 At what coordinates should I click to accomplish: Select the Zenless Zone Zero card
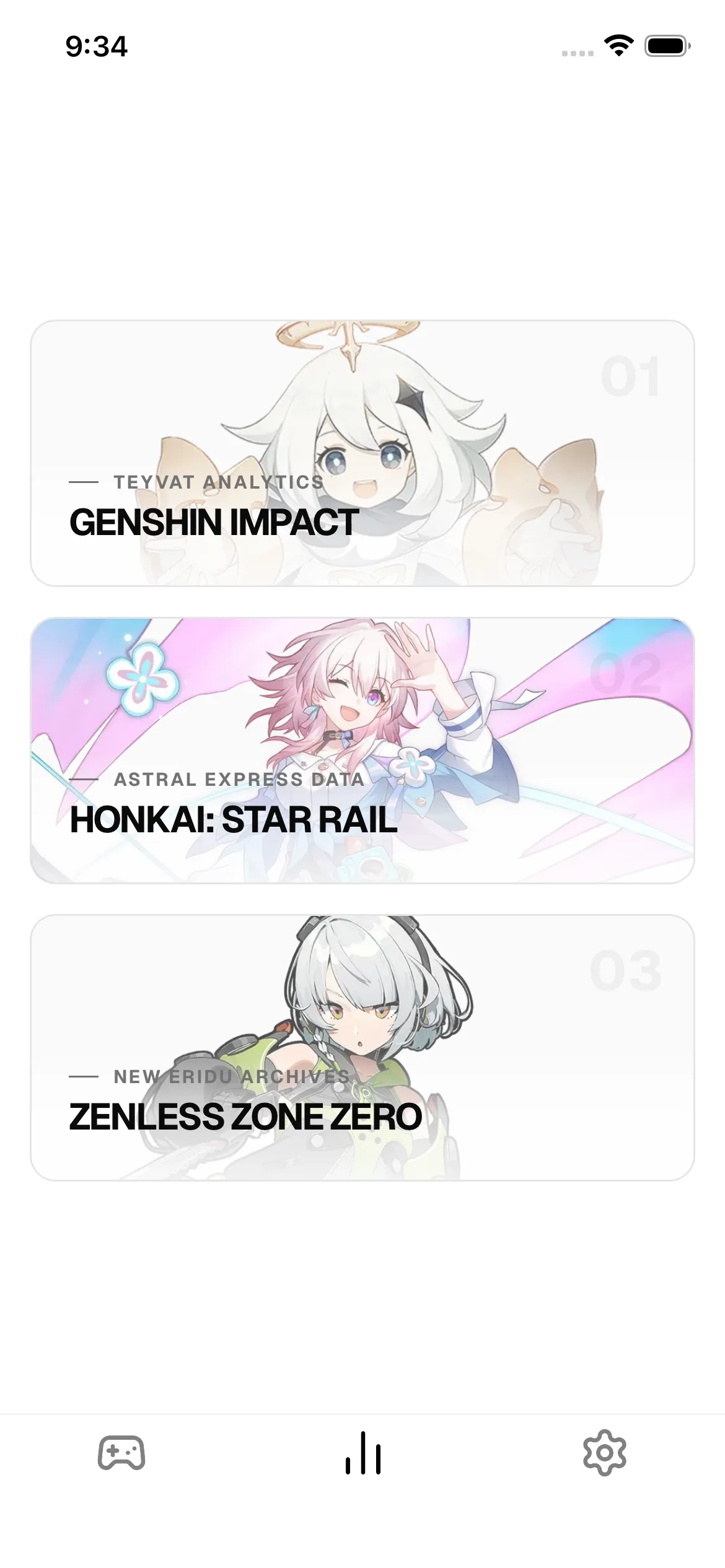[362, 1048]
